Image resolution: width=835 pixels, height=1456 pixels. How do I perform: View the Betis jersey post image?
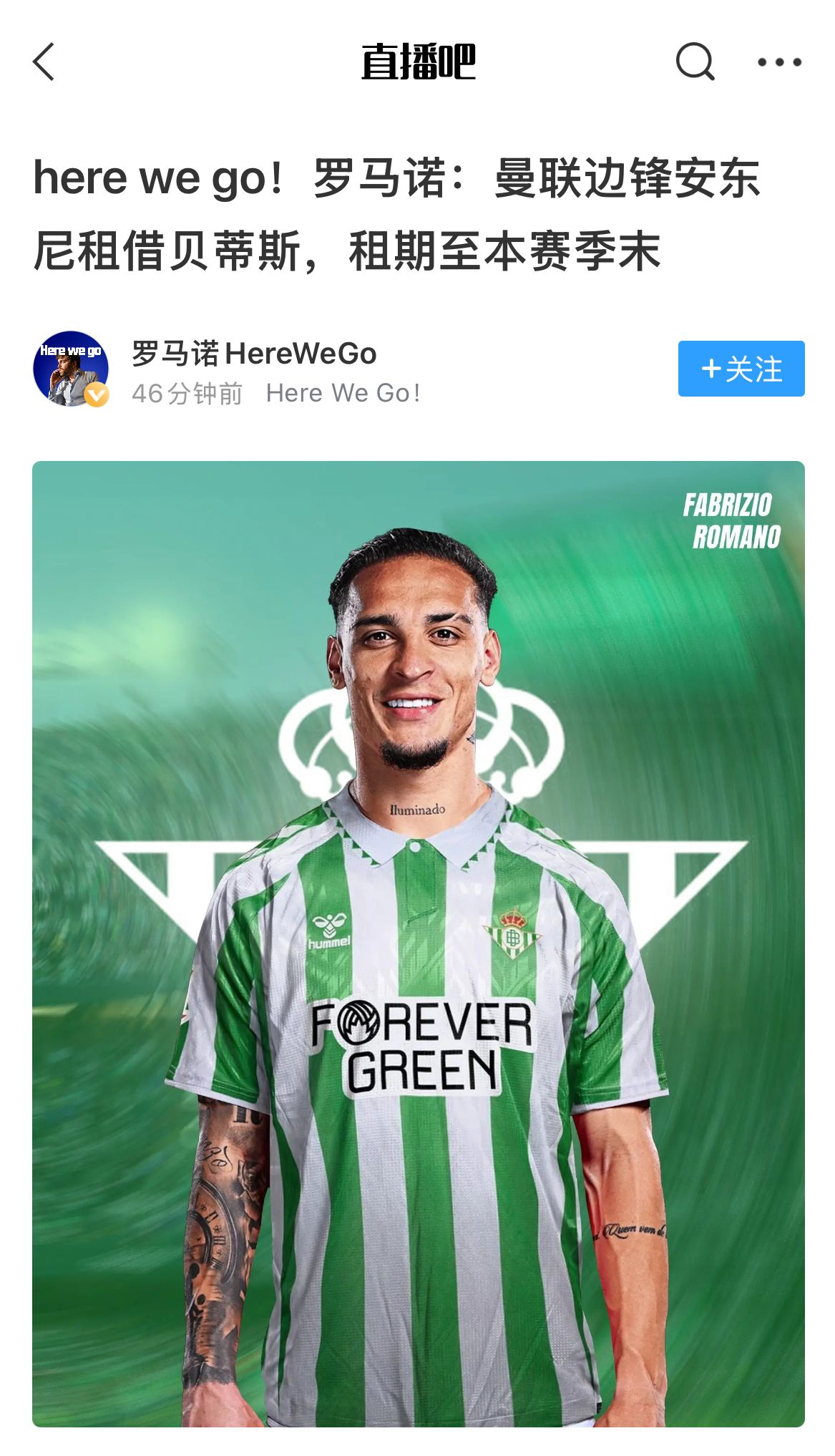[418, 943]
